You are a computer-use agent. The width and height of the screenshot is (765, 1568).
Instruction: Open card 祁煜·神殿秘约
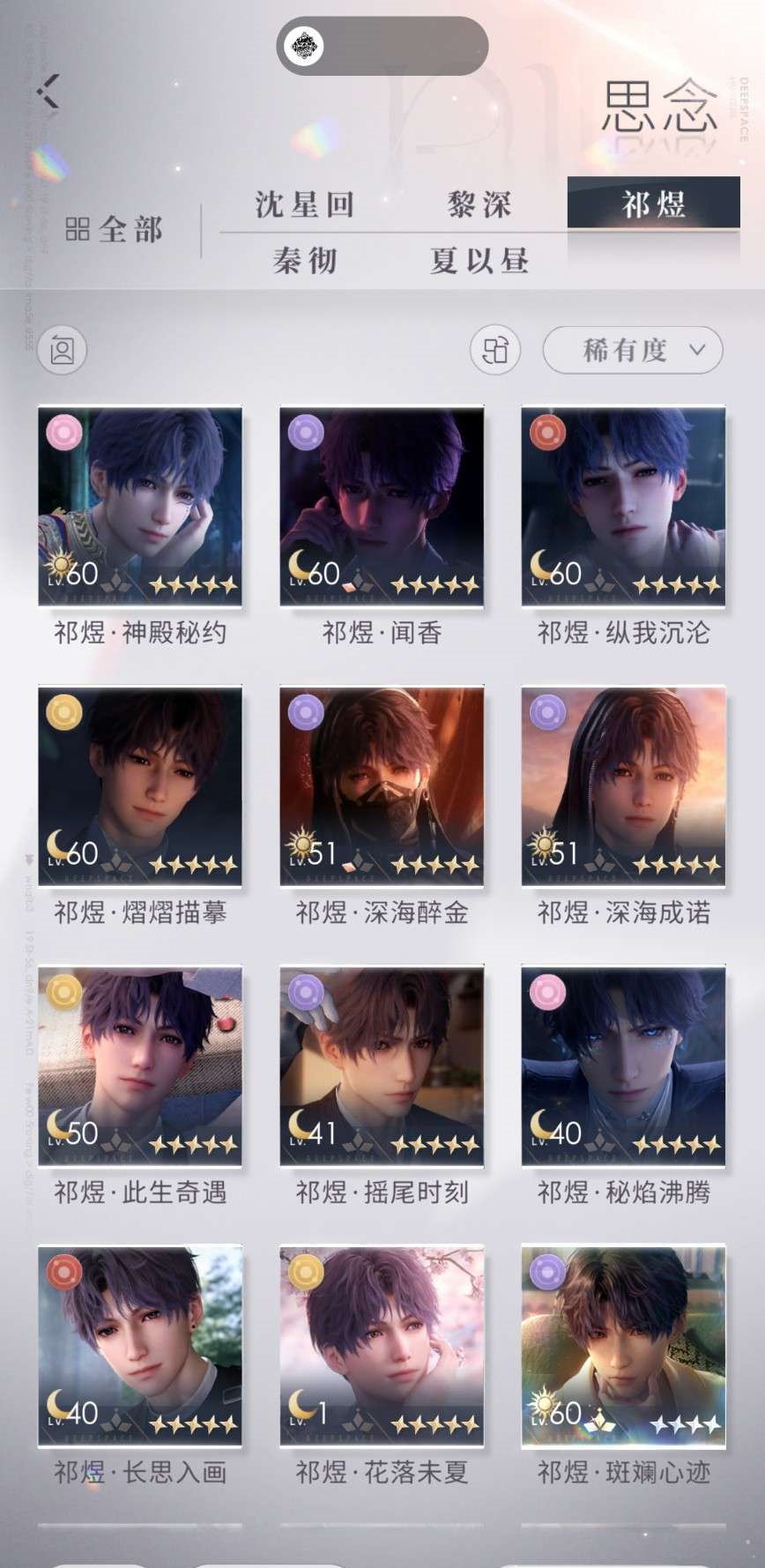point(140,506)
